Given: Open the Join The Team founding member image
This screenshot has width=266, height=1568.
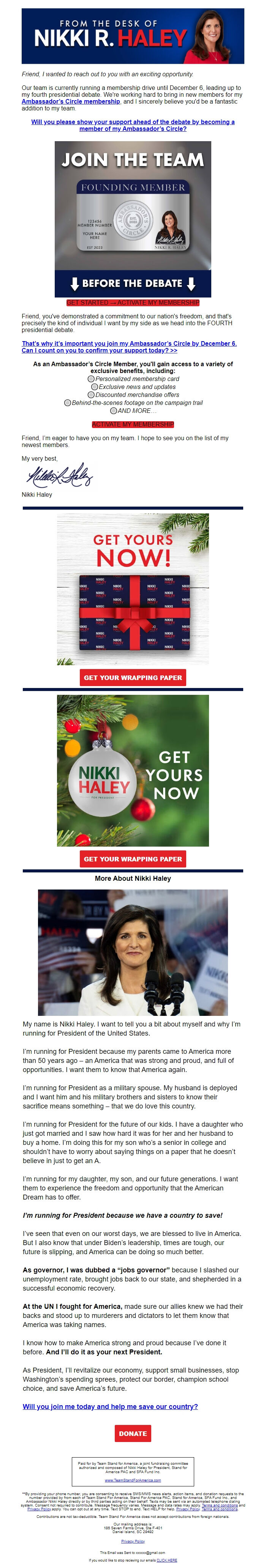Looking at the screenshot, I should 132,219.
